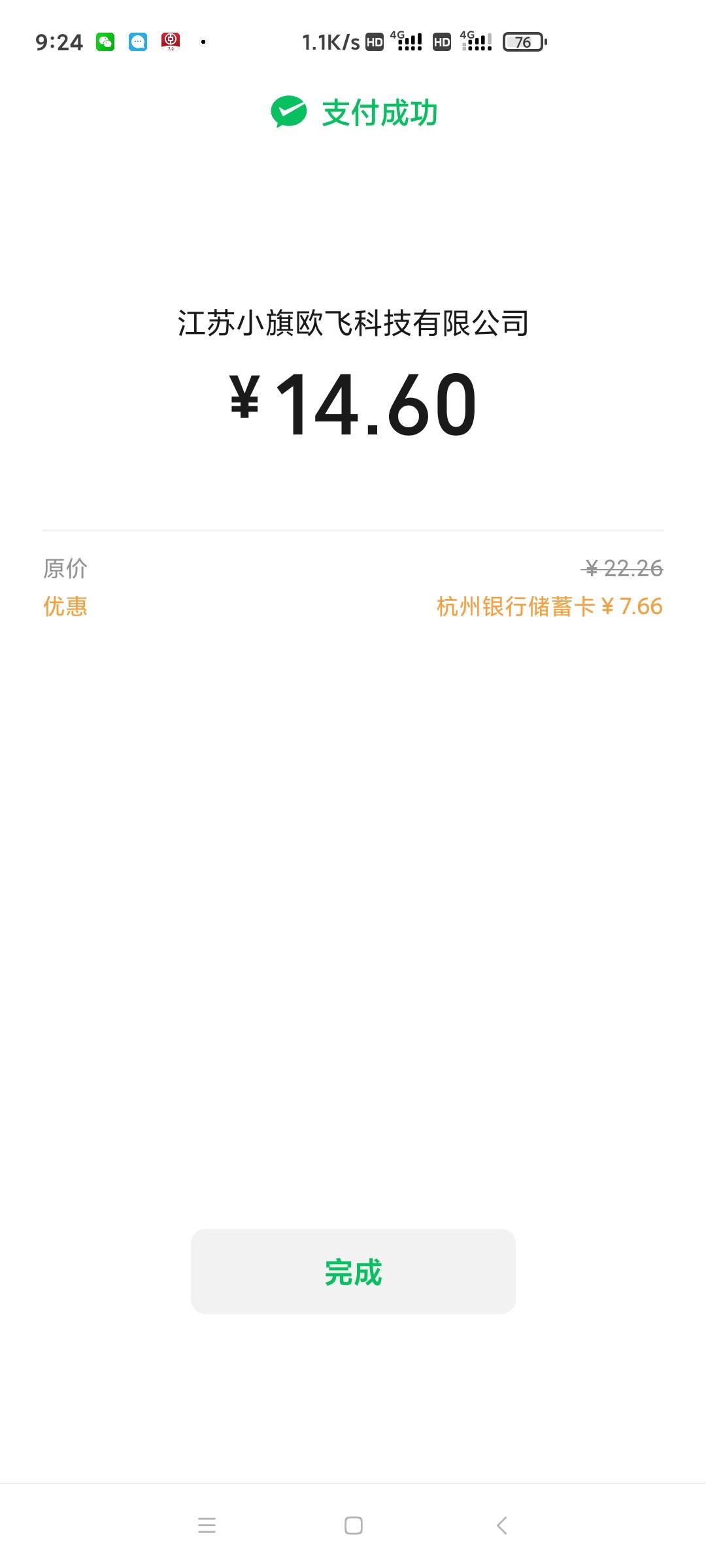Tap the 完成 button to finish
Viewport: 706px width, 1568px height.
(353, 1271)
